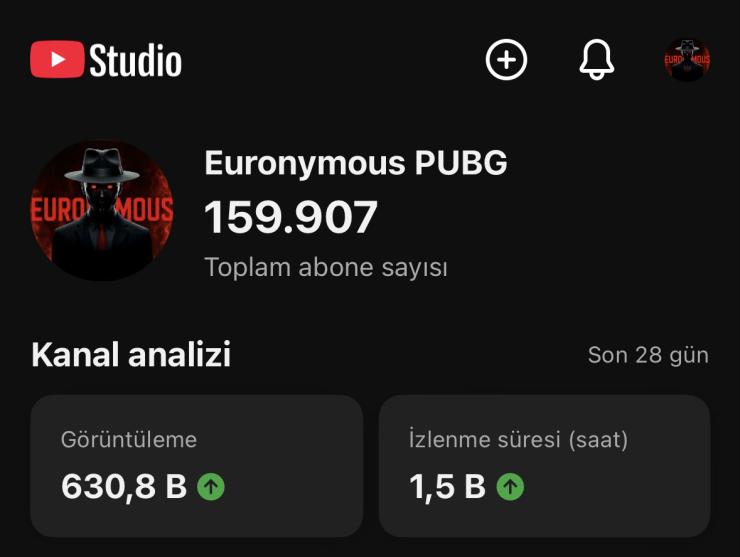Open the Görüntüleme analytics card
This screenshot has height=557, width=740.
[196, 465]
